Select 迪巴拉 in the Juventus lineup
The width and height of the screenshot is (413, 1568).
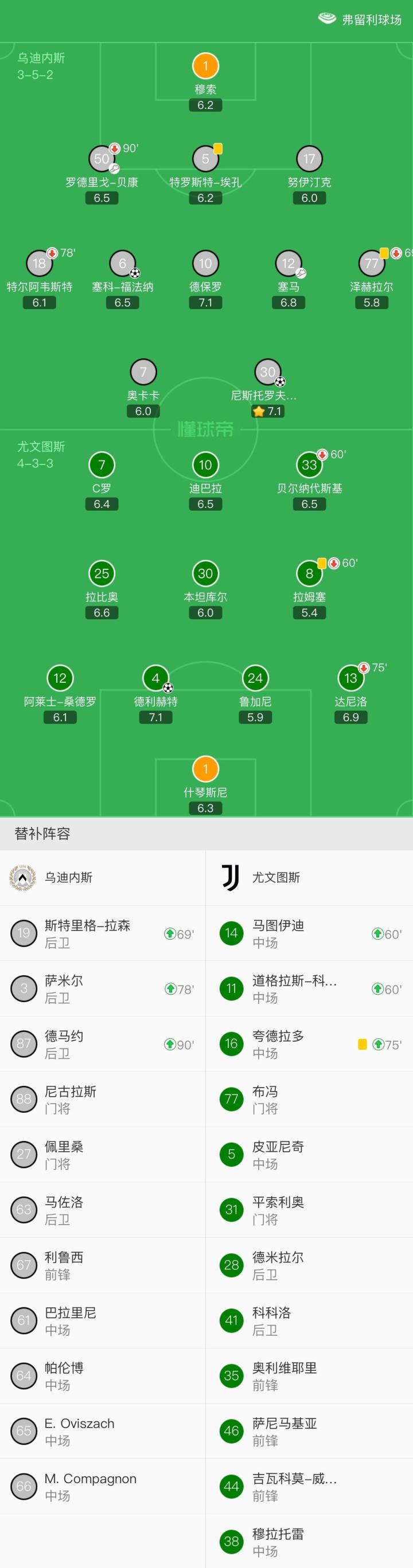(205, 465)
